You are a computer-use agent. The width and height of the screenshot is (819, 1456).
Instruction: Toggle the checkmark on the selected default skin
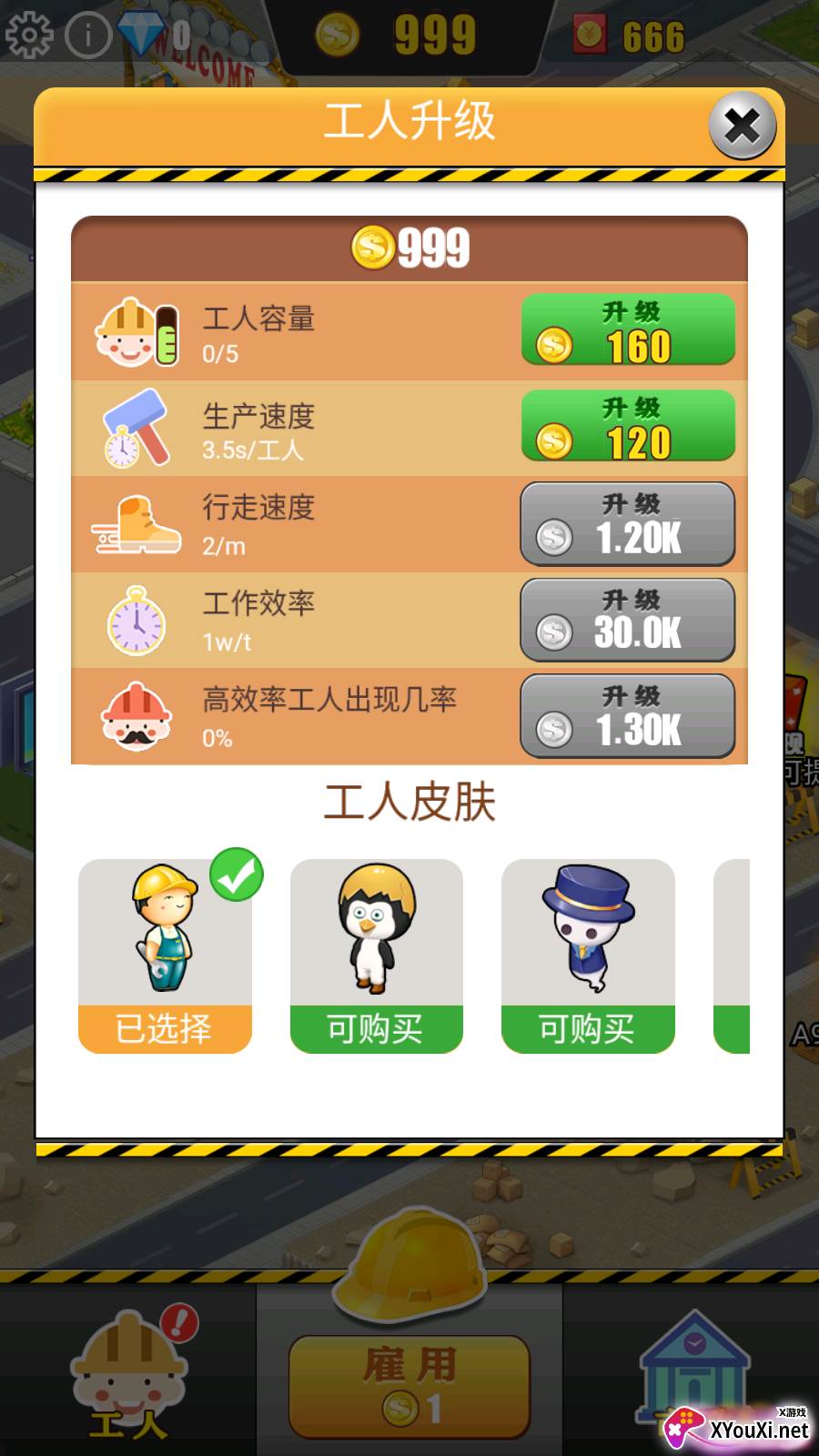tap(234, 876)
